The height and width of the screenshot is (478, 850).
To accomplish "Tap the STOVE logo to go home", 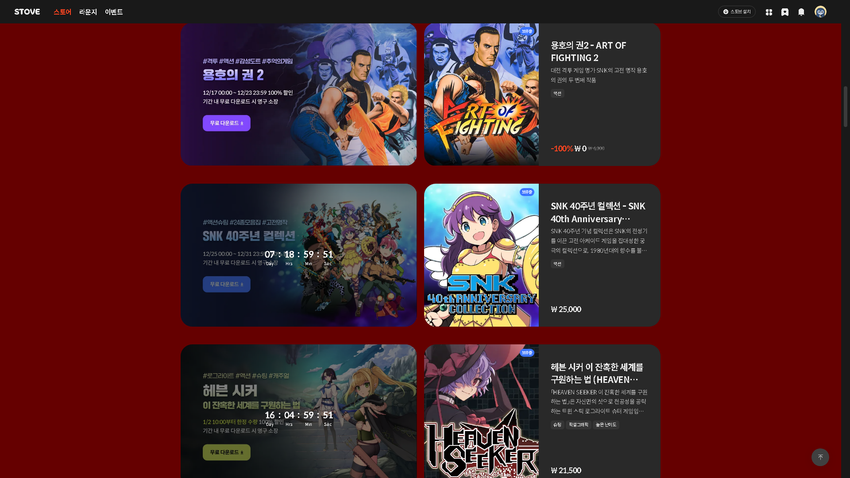I will pos(27,12).
